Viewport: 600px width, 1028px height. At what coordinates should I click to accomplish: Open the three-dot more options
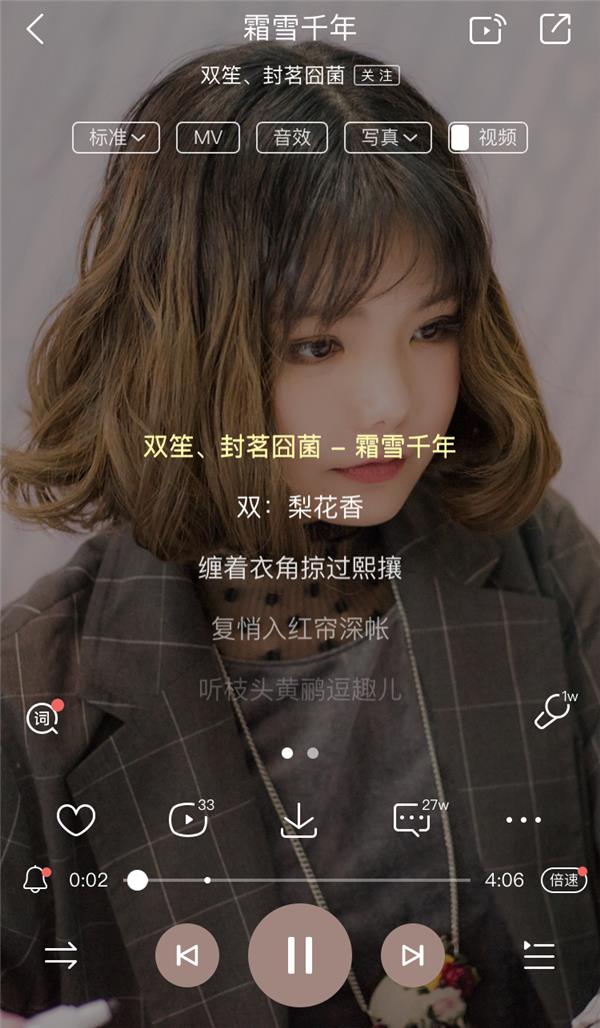[x=523, y=820]
